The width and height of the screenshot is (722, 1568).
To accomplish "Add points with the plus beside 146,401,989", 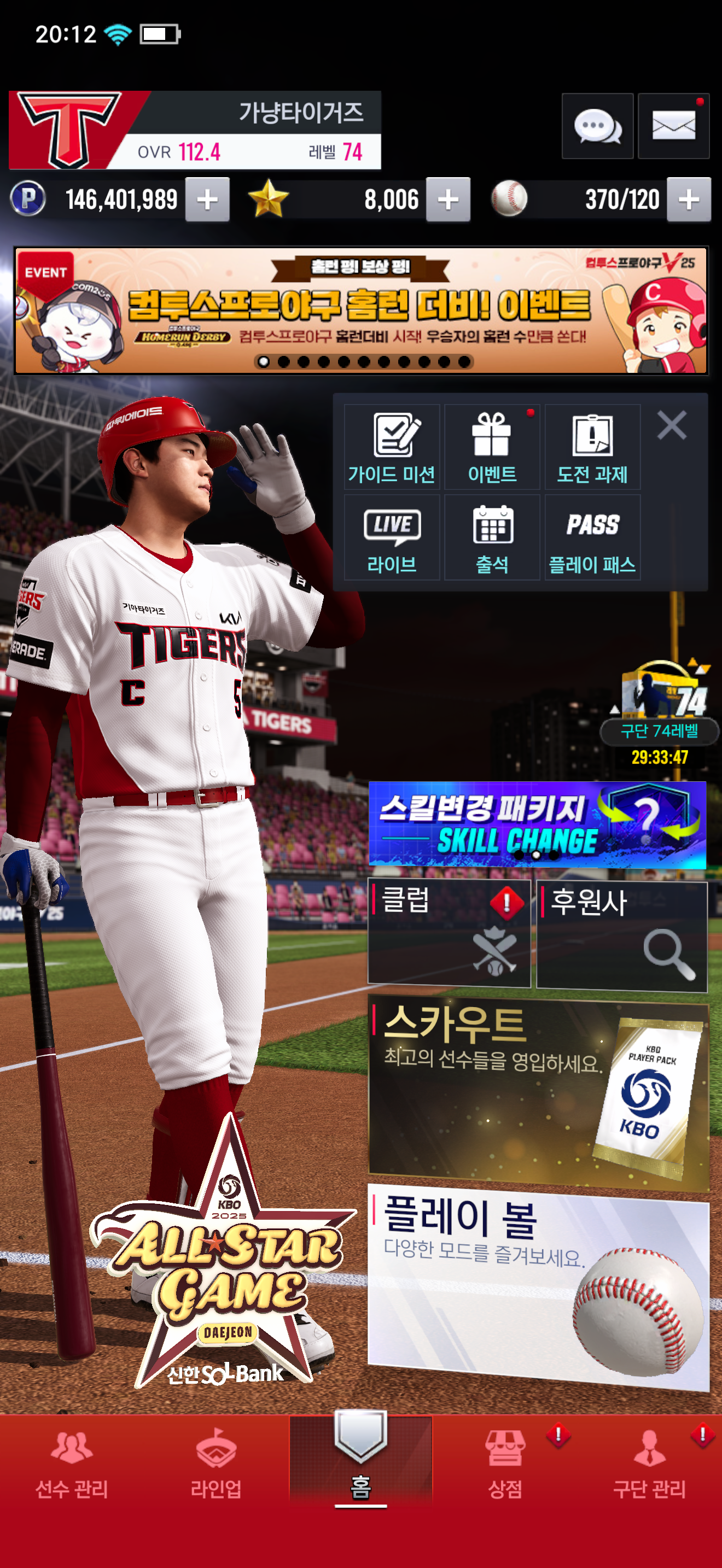I will click(208, 200).
